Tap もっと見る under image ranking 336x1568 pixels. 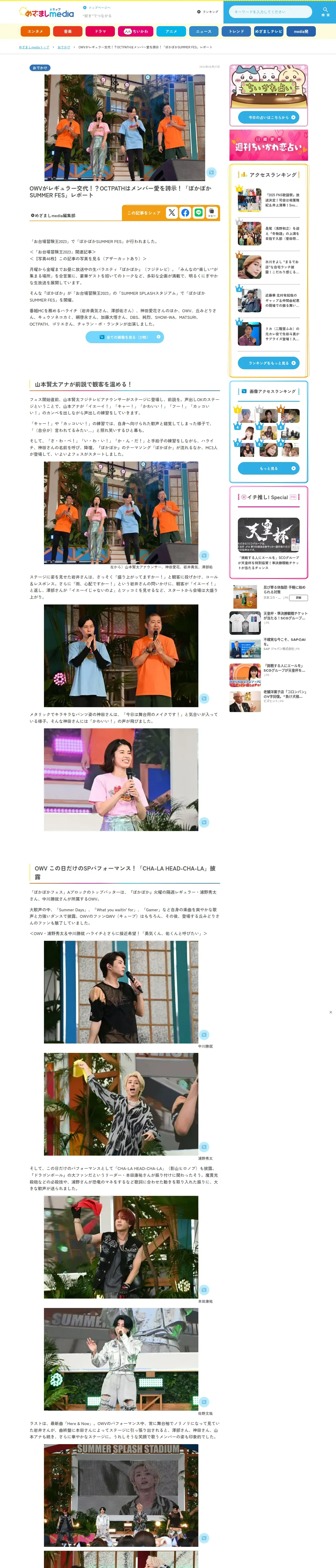click(268, 468)
